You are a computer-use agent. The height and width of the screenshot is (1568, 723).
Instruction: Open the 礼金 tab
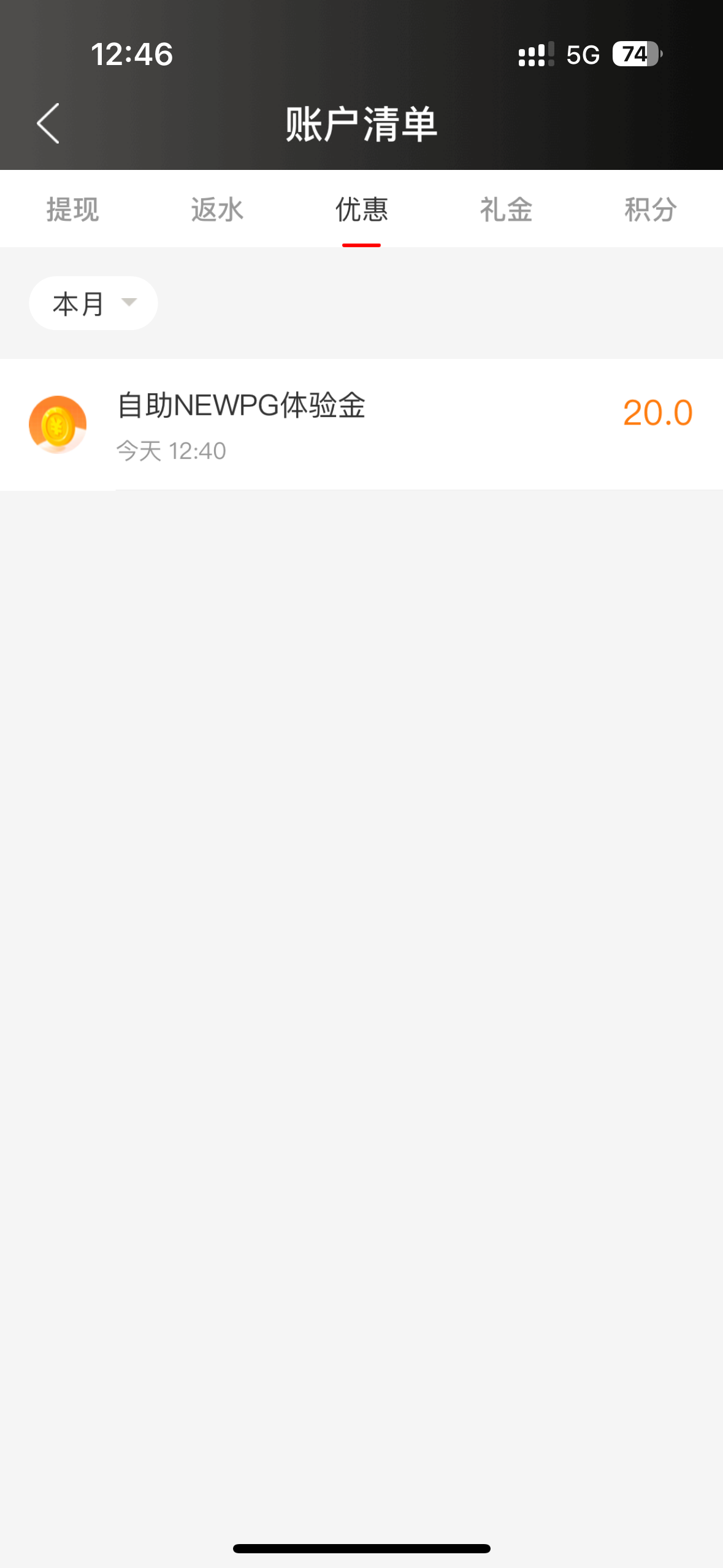point(506,209)
